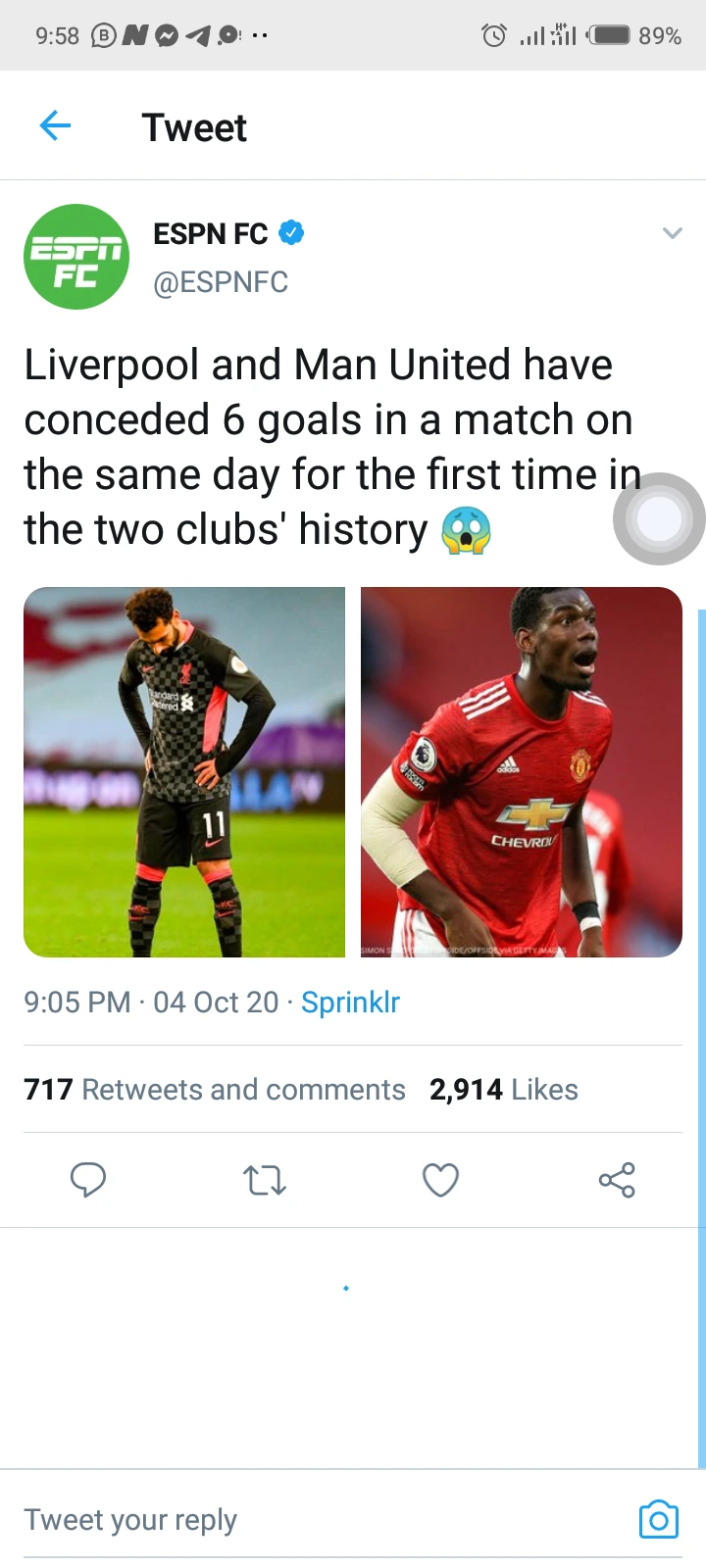View 717 Retweets and comments
The width and height of the screenshot is (706, 1568).
click(214, 1089)
